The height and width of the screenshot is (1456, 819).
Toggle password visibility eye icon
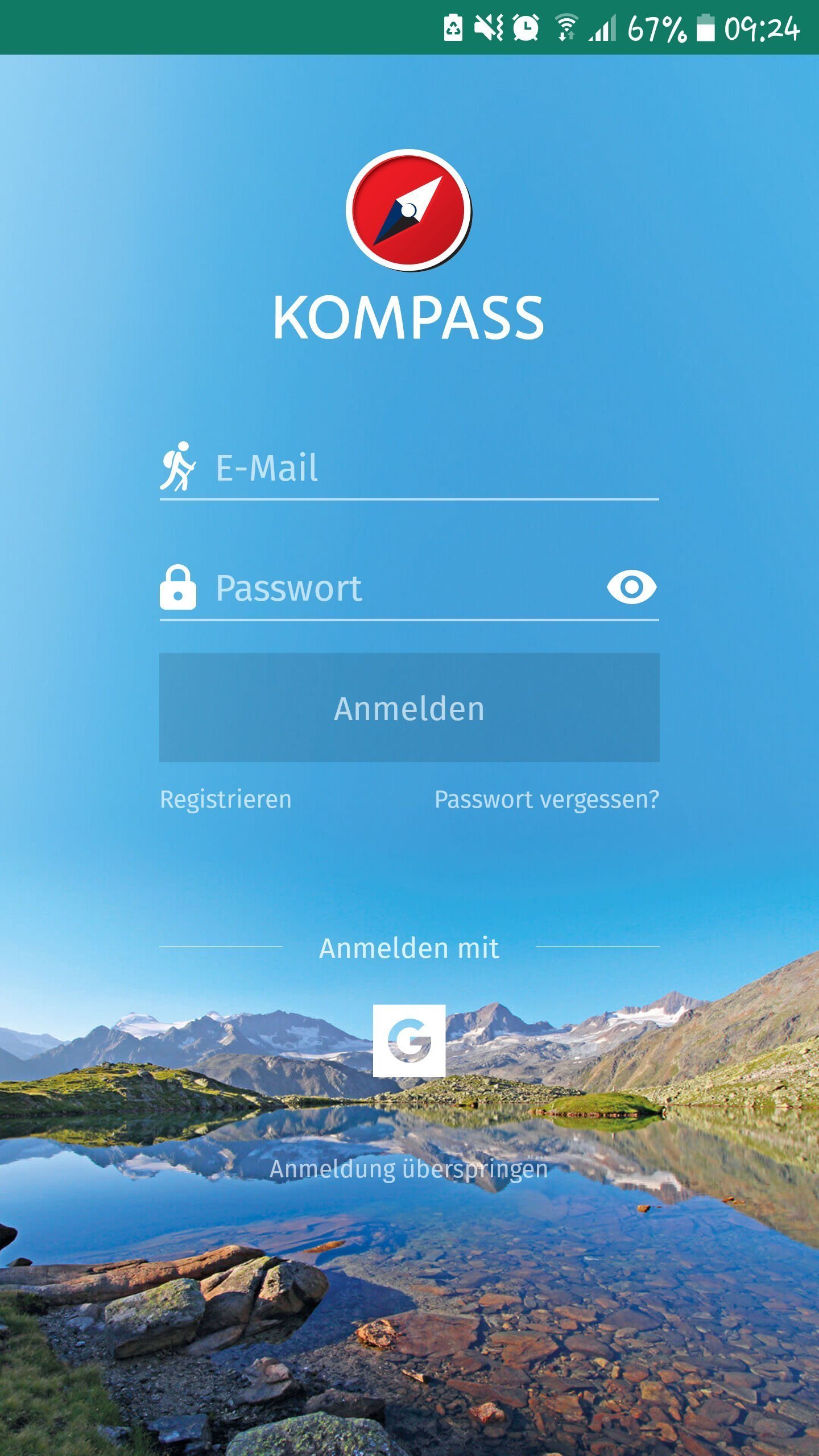pos(631,587)
